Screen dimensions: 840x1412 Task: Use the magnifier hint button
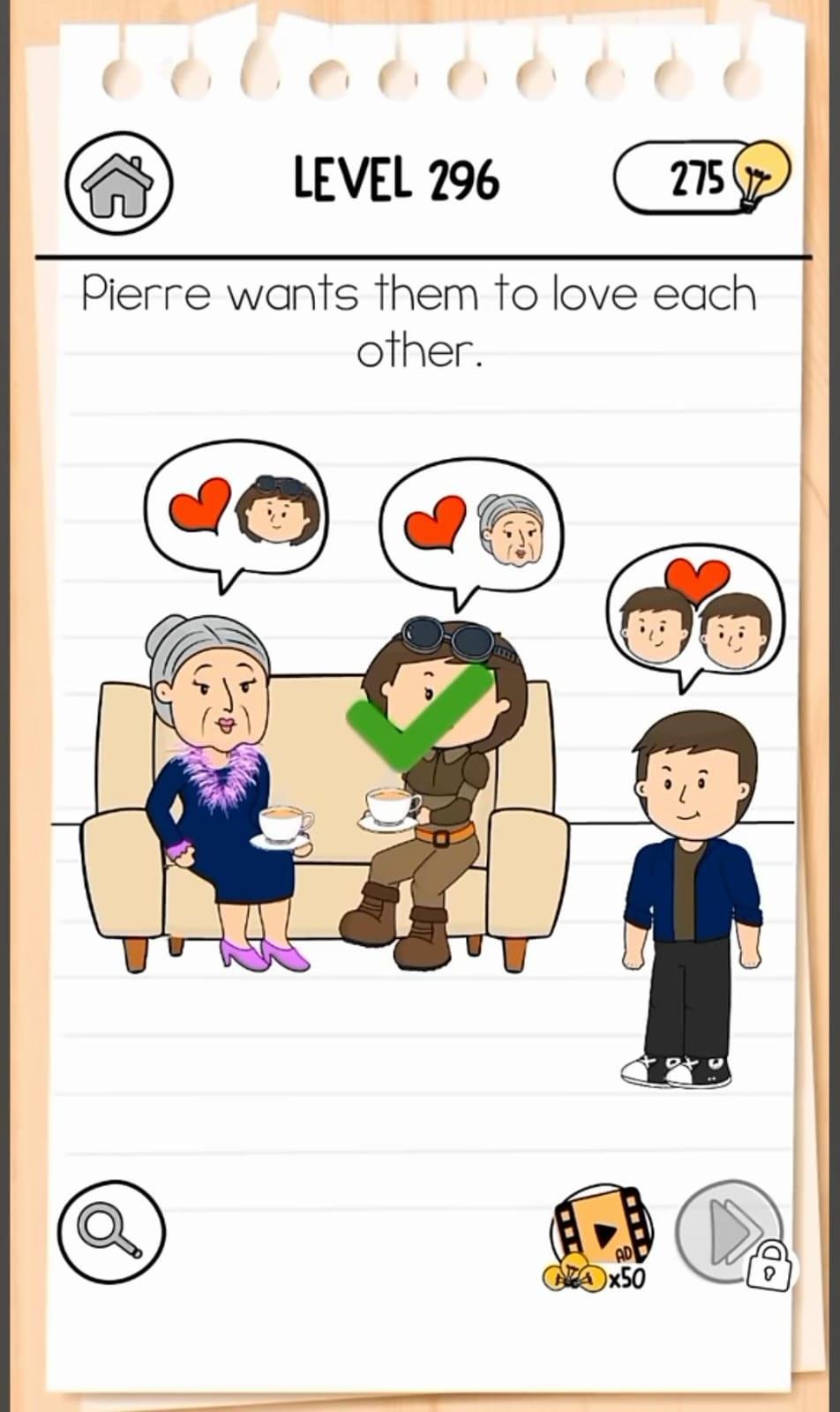[111, 1229]
